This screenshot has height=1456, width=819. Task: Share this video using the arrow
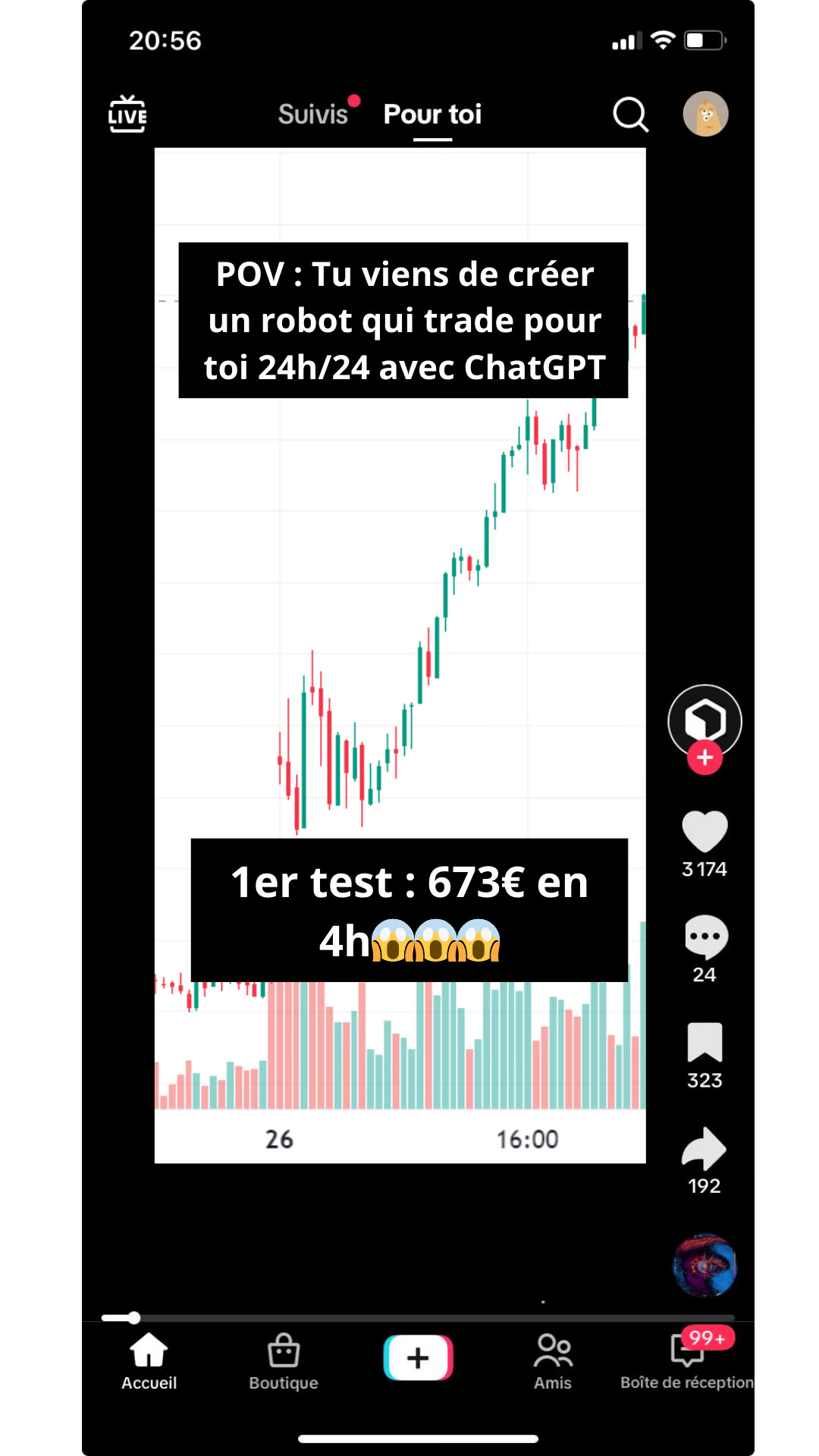pos(704,1149)
